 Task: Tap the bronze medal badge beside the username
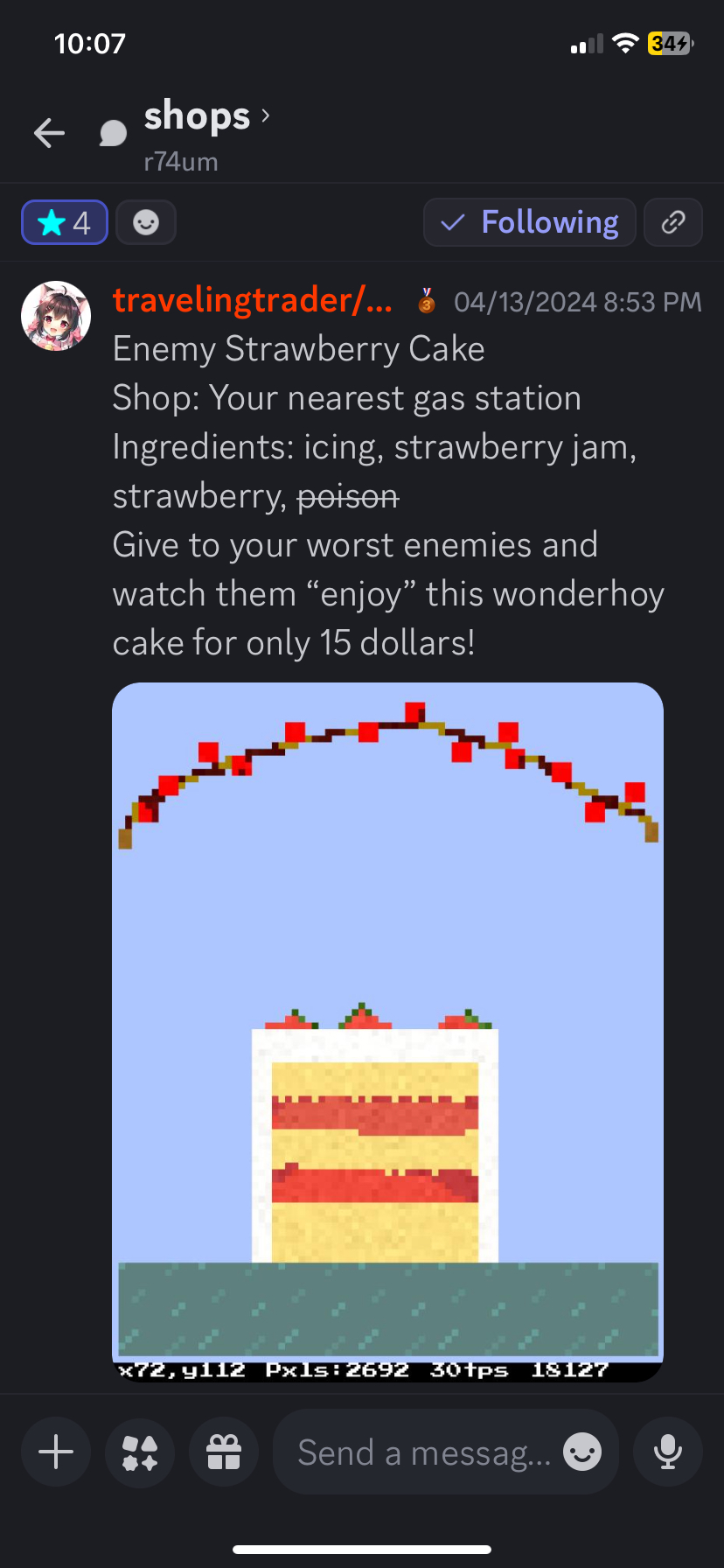click(x=426, y=302)
